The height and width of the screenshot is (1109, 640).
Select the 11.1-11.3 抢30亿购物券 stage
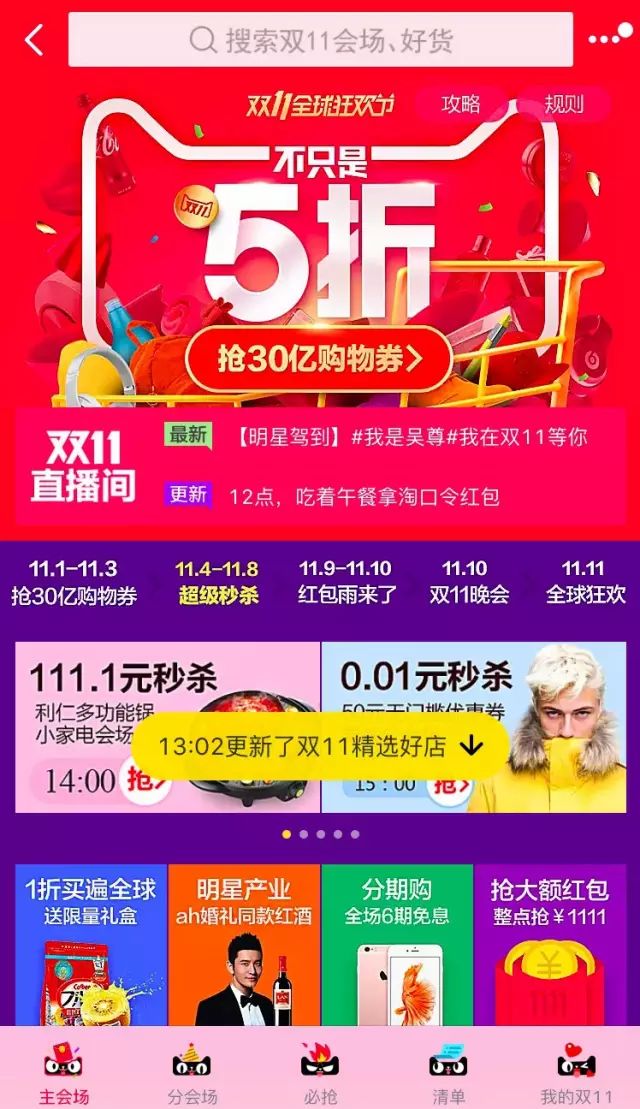[x=73, y=582]
